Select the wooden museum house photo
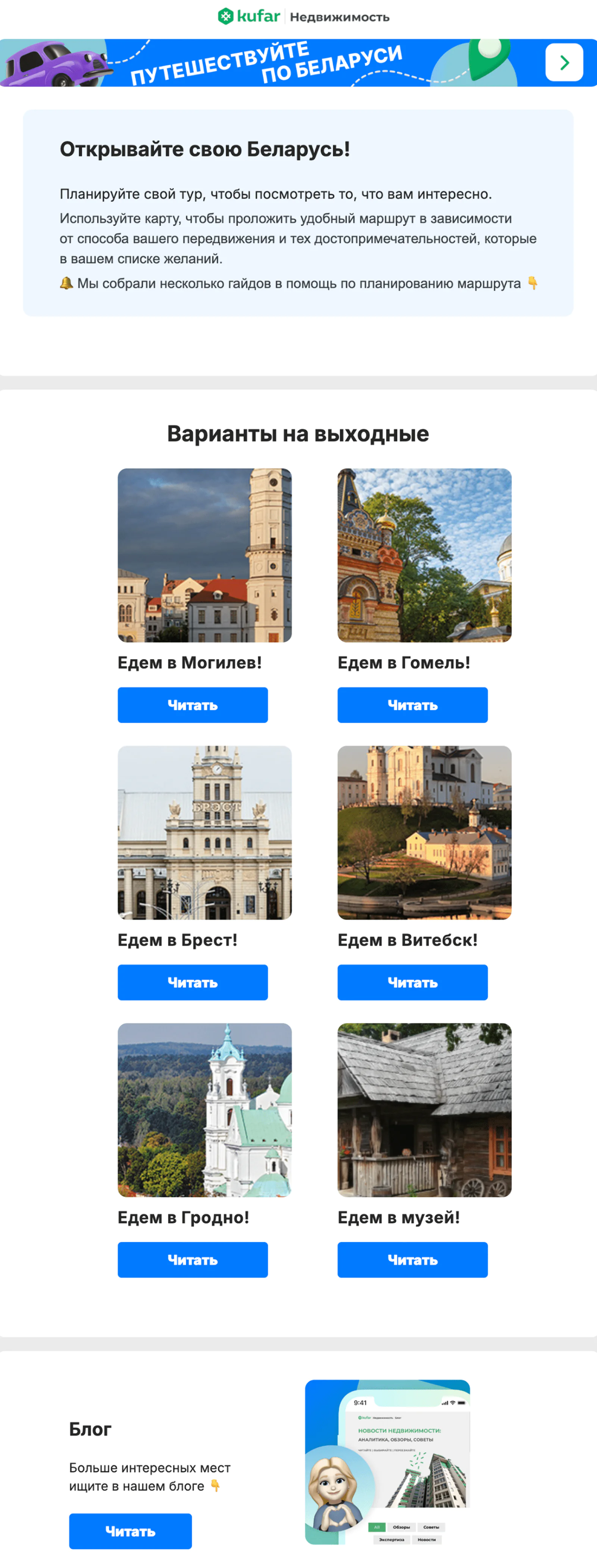The width and height of the screenshot is (597, 1568). [x=425, y=1110]
